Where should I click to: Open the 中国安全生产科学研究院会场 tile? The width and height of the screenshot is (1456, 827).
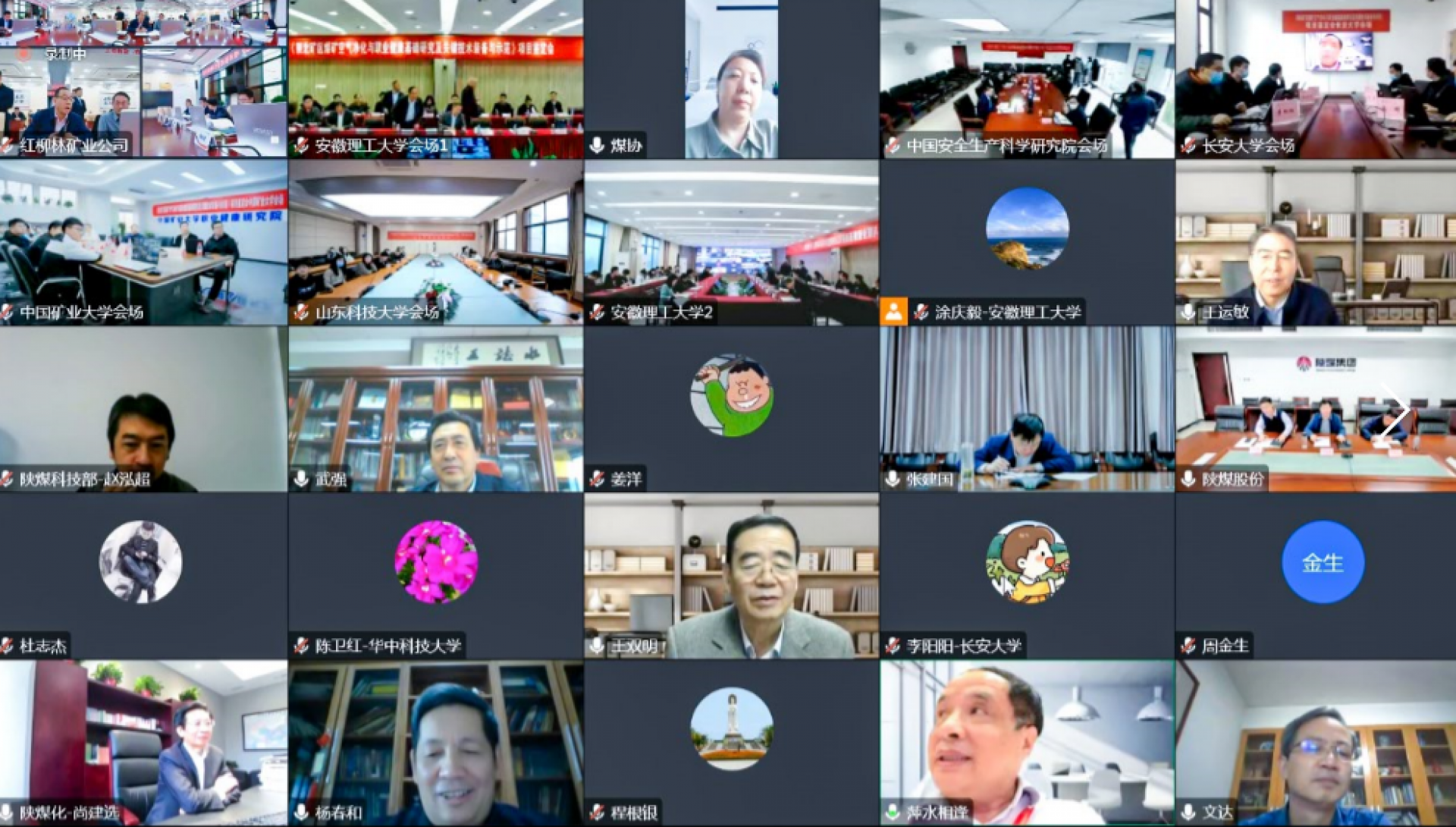[1027, 79]
